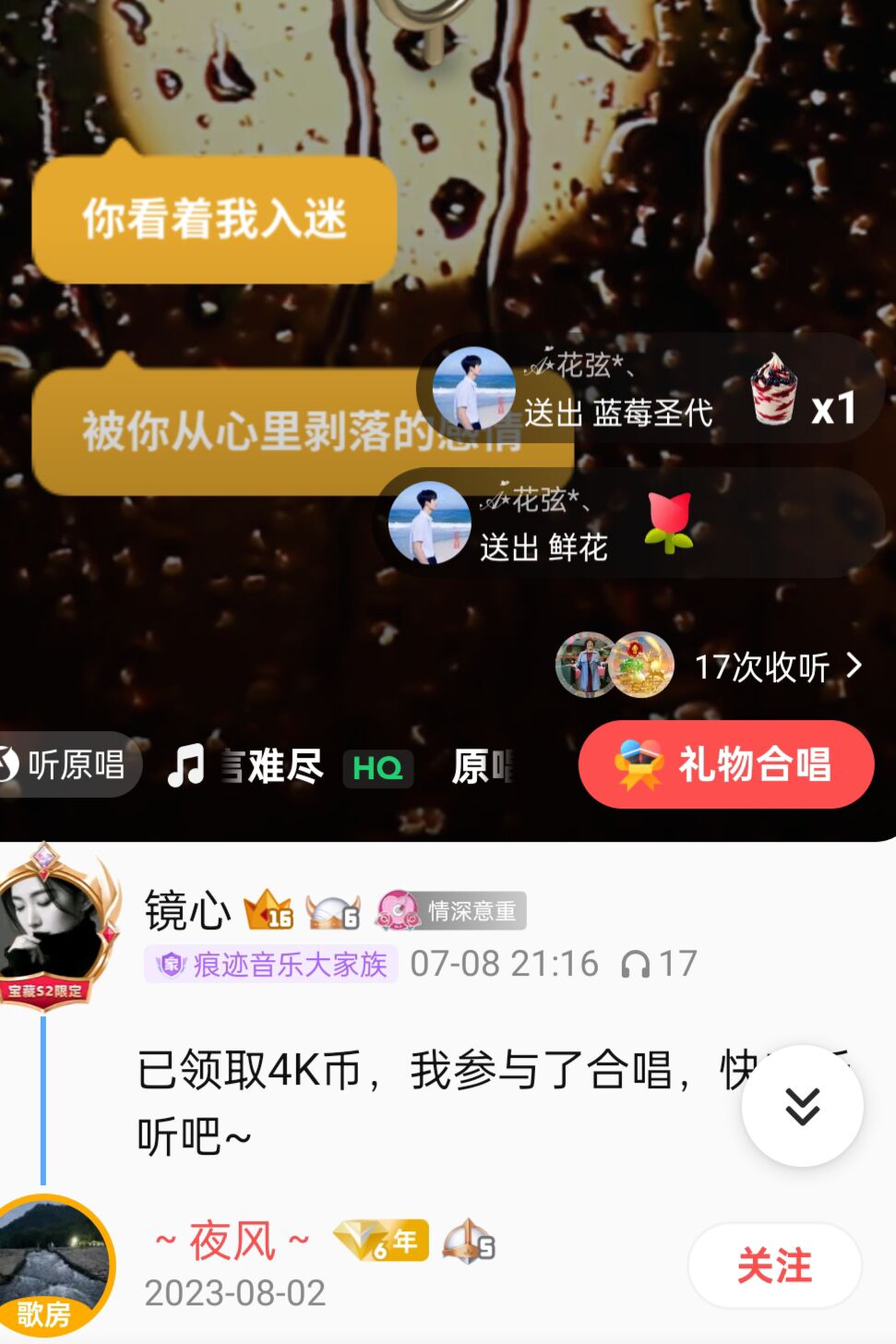This screenshot has width=896, height=1344.
Task: Open 镜心's profile avatar
Action: pos(52,926)
